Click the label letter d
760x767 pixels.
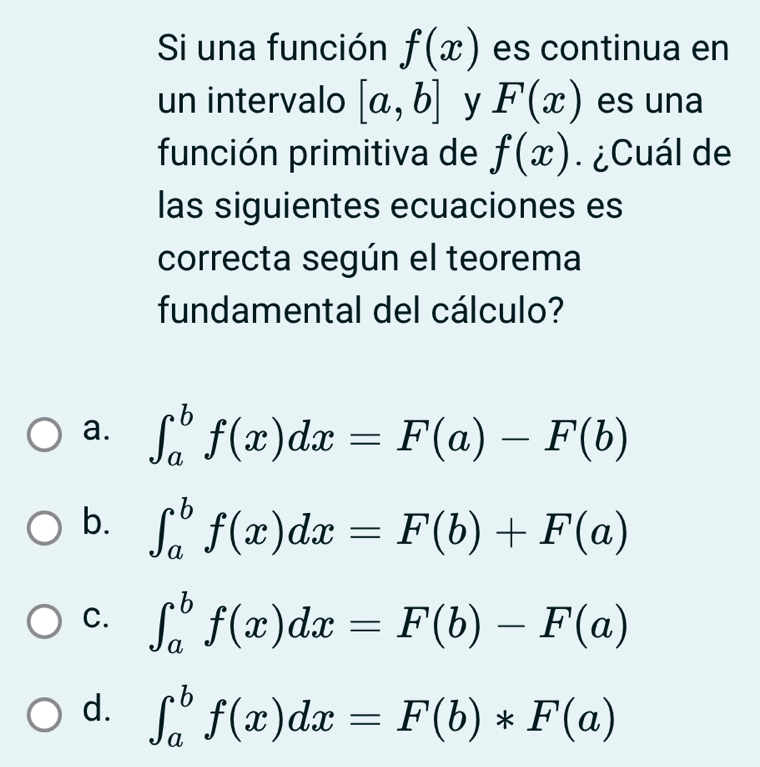click(92, 707)
